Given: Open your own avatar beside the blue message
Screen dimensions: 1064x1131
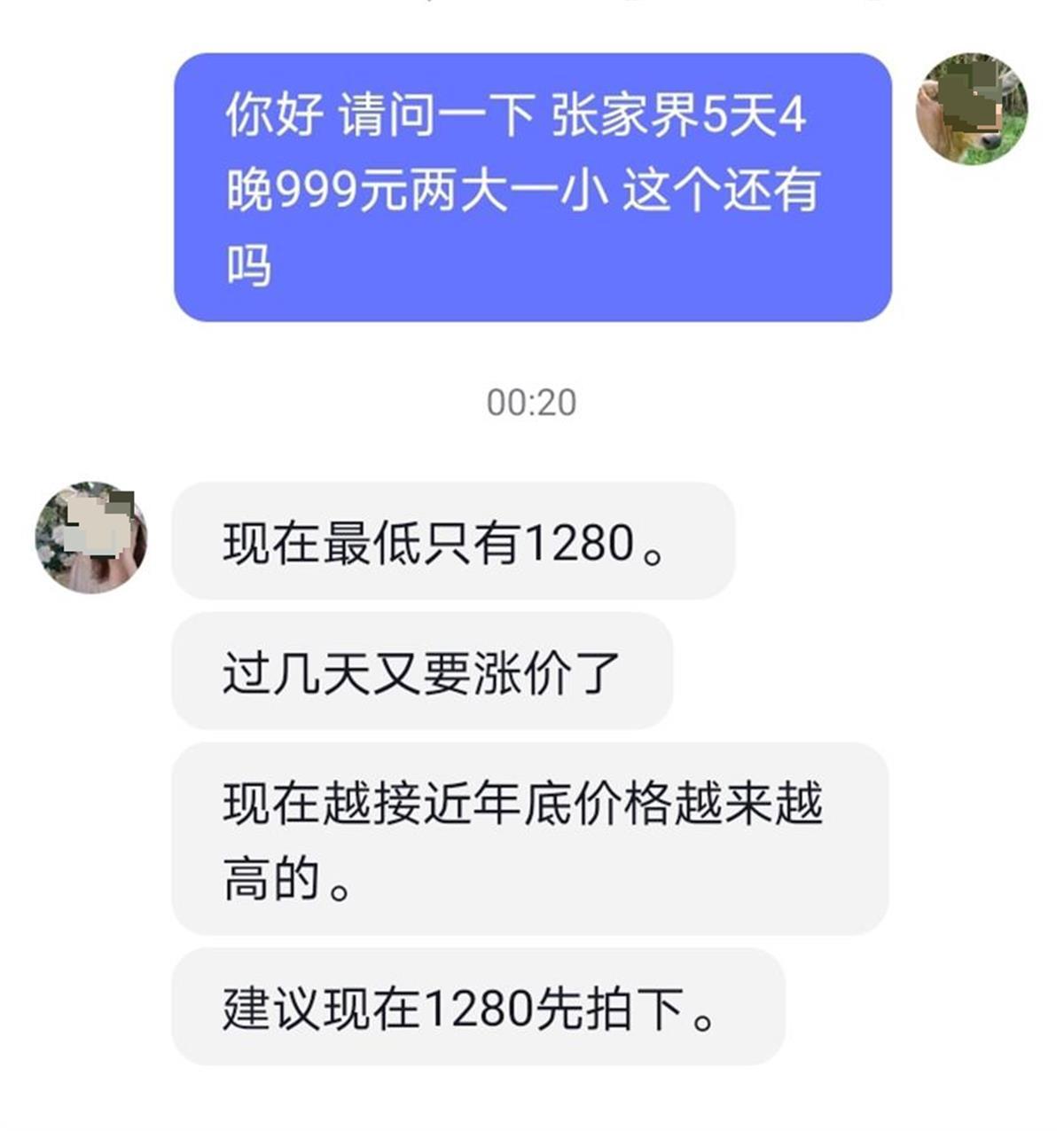Looking at the screenshot, I should pyautogui.click(x=971, y=110).
